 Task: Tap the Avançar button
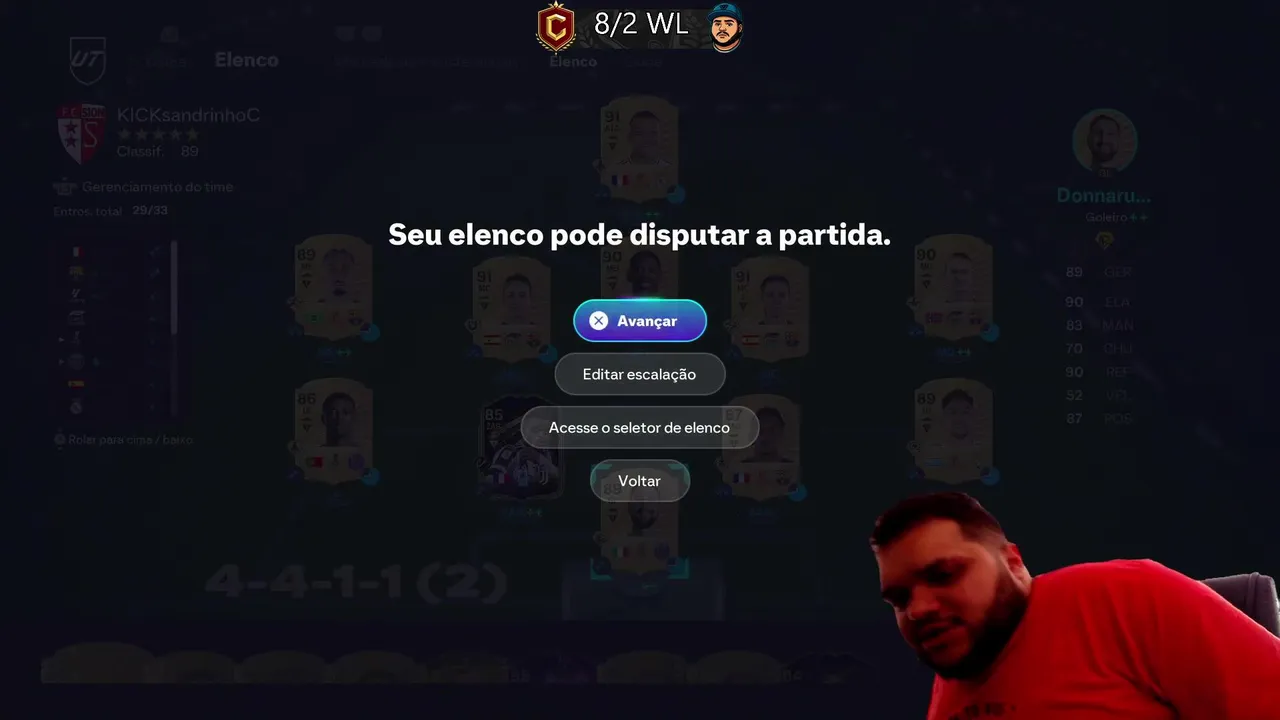tap(640, 321)
